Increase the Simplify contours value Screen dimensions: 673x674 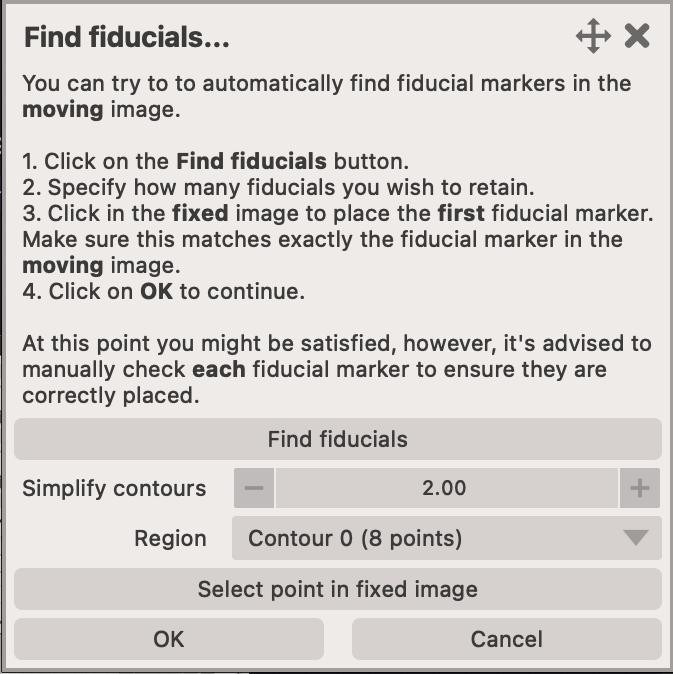(x=640, y=489)
